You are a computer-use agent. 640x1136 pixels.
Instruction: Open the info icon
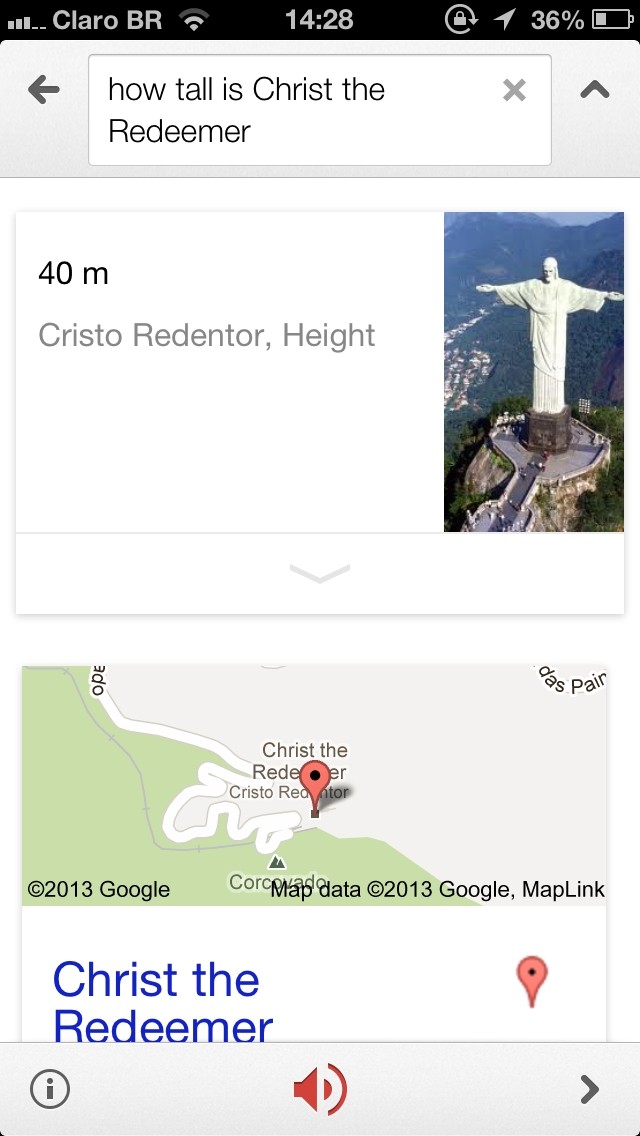(50, 1089)
